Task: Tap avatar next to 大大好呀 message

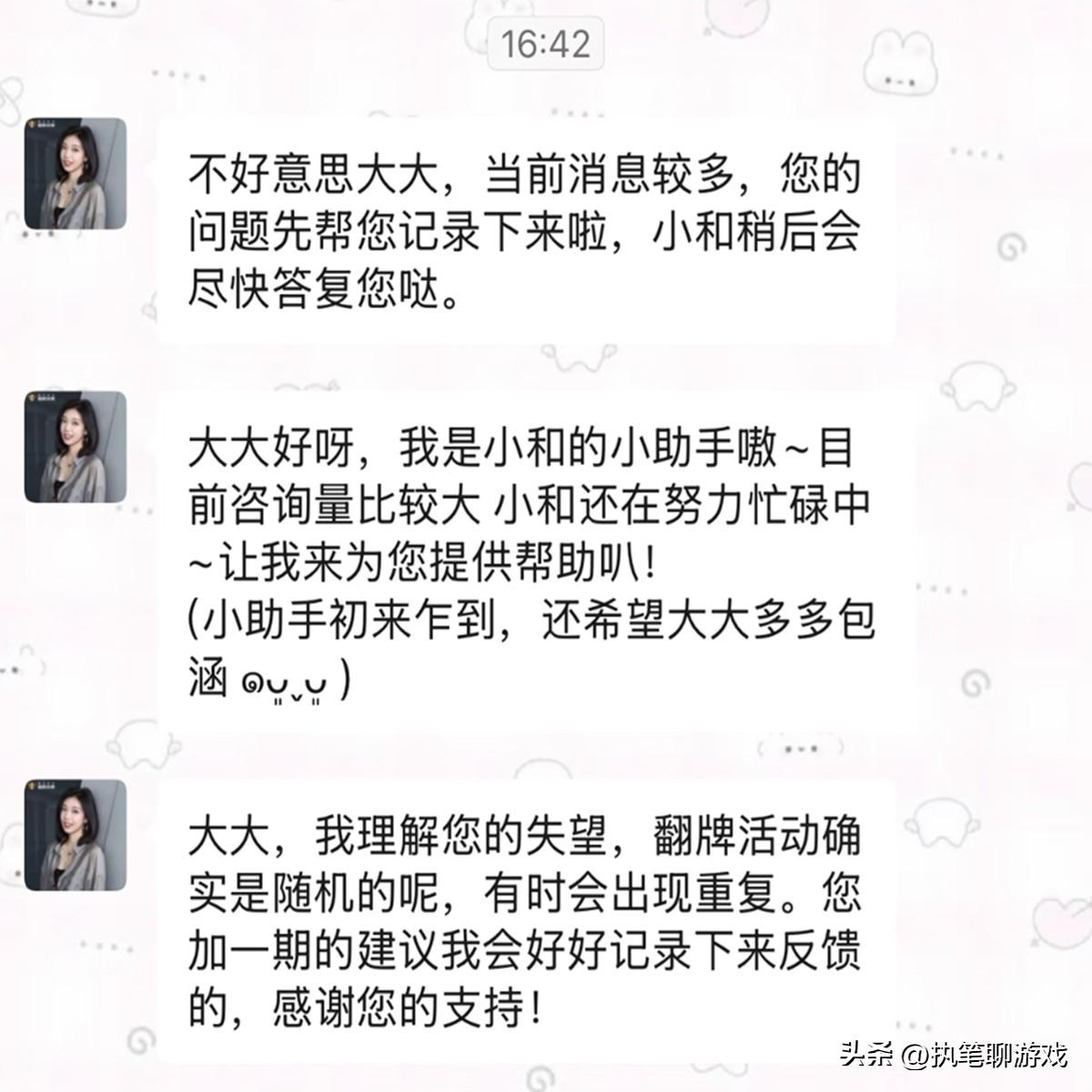Action: click(75, 447)
